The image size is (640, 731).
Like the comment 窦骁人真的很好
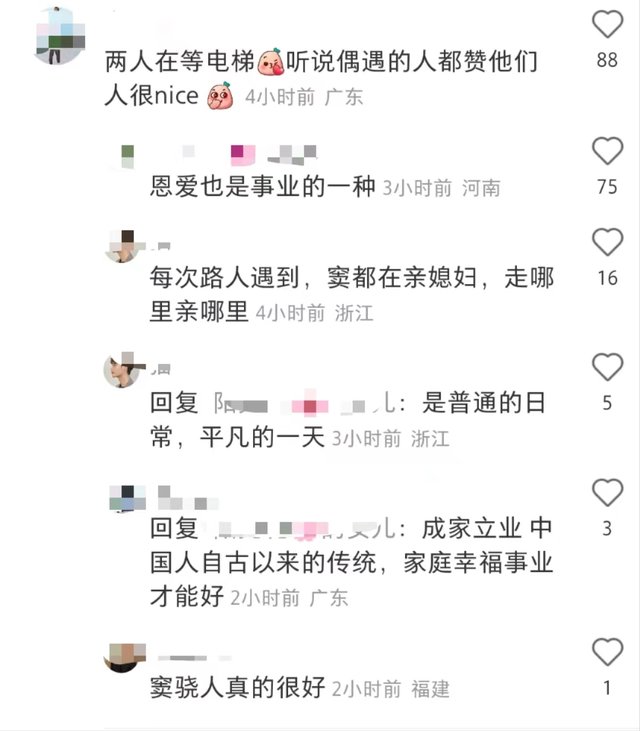607,652
